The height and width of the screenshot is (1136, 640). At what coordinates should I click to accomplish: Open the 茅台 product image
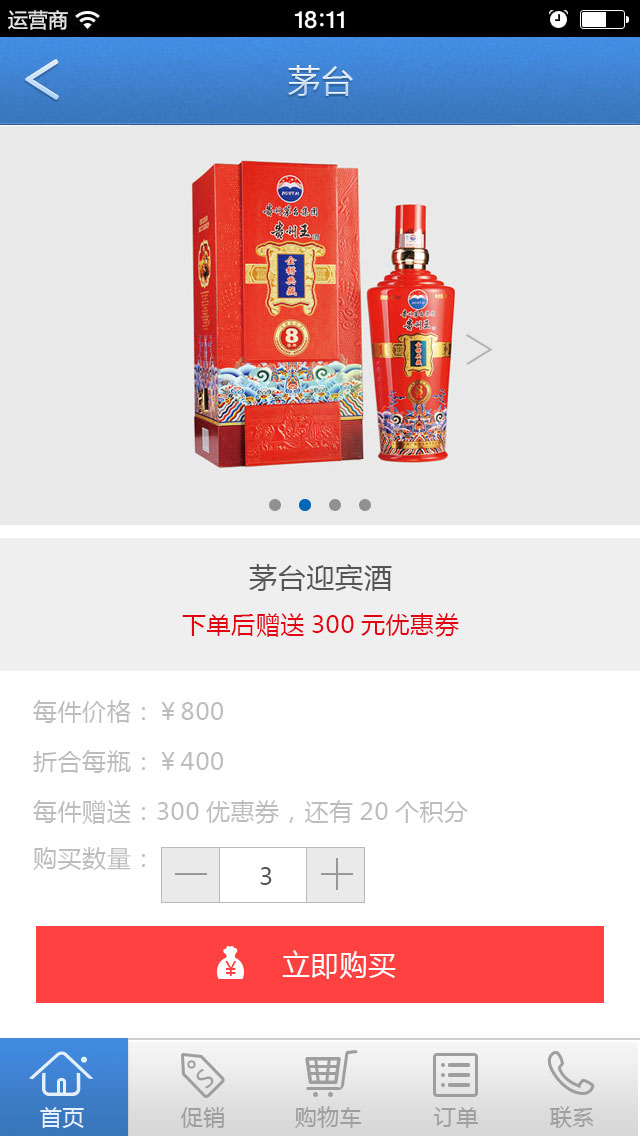click(323, 314)
